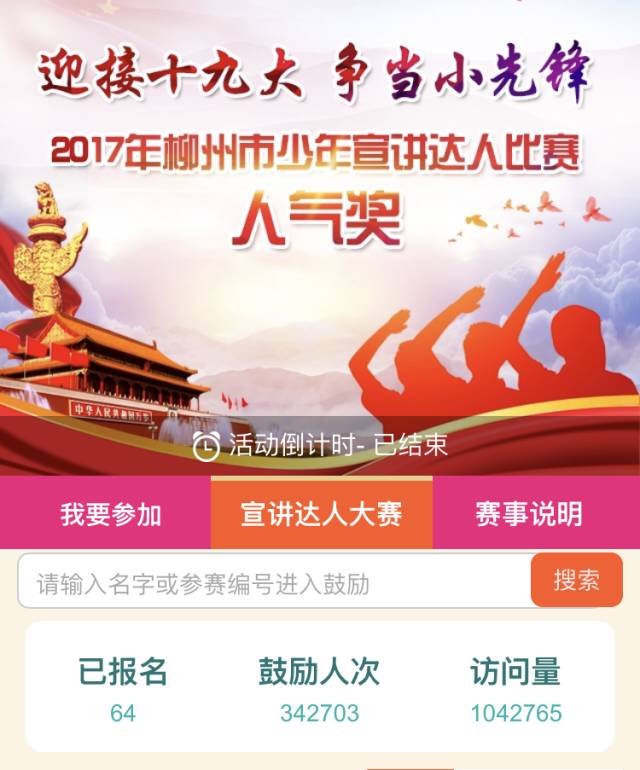Open the 赛事说明 tab

pyautogui.click(x=528, y=514)
